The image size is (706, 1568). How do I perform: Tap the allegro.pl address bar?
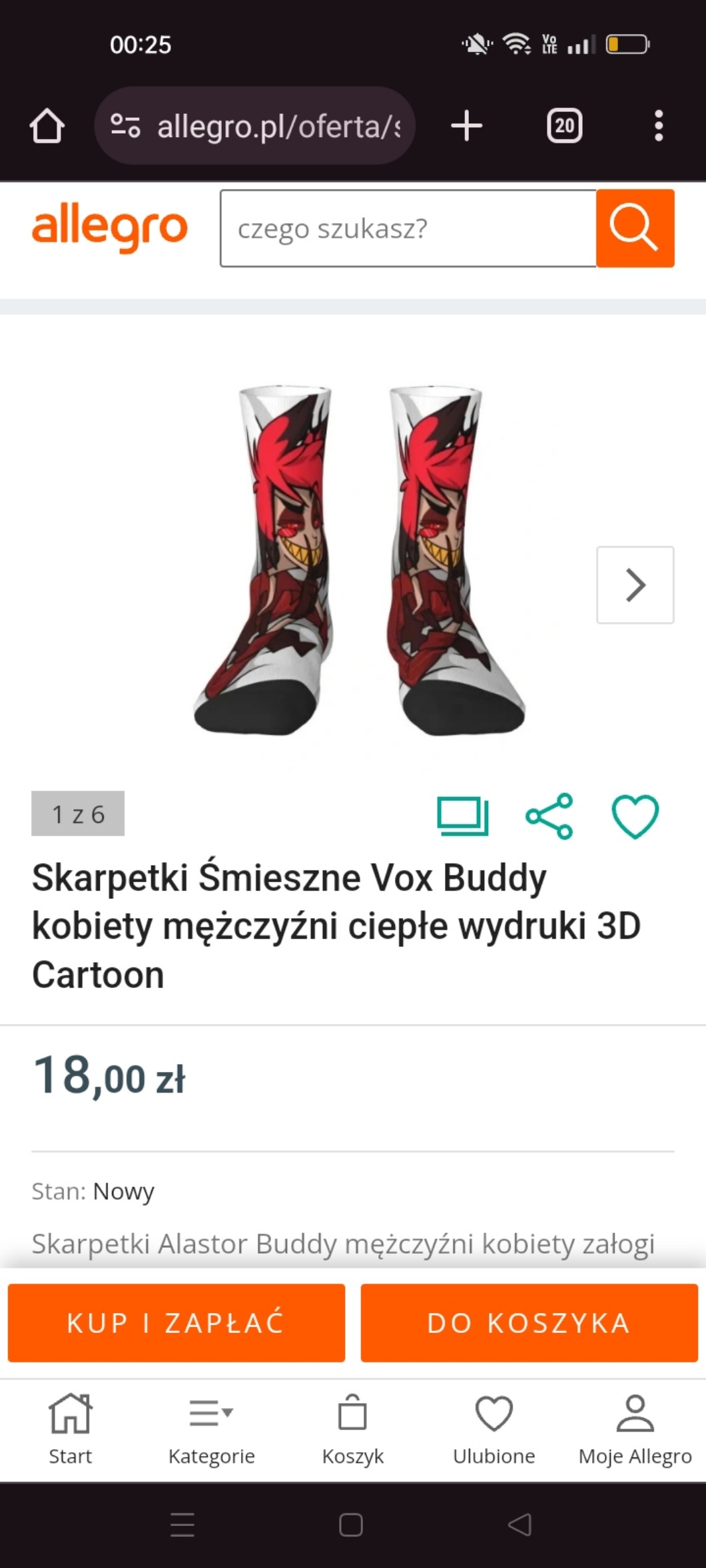(266, 126)
